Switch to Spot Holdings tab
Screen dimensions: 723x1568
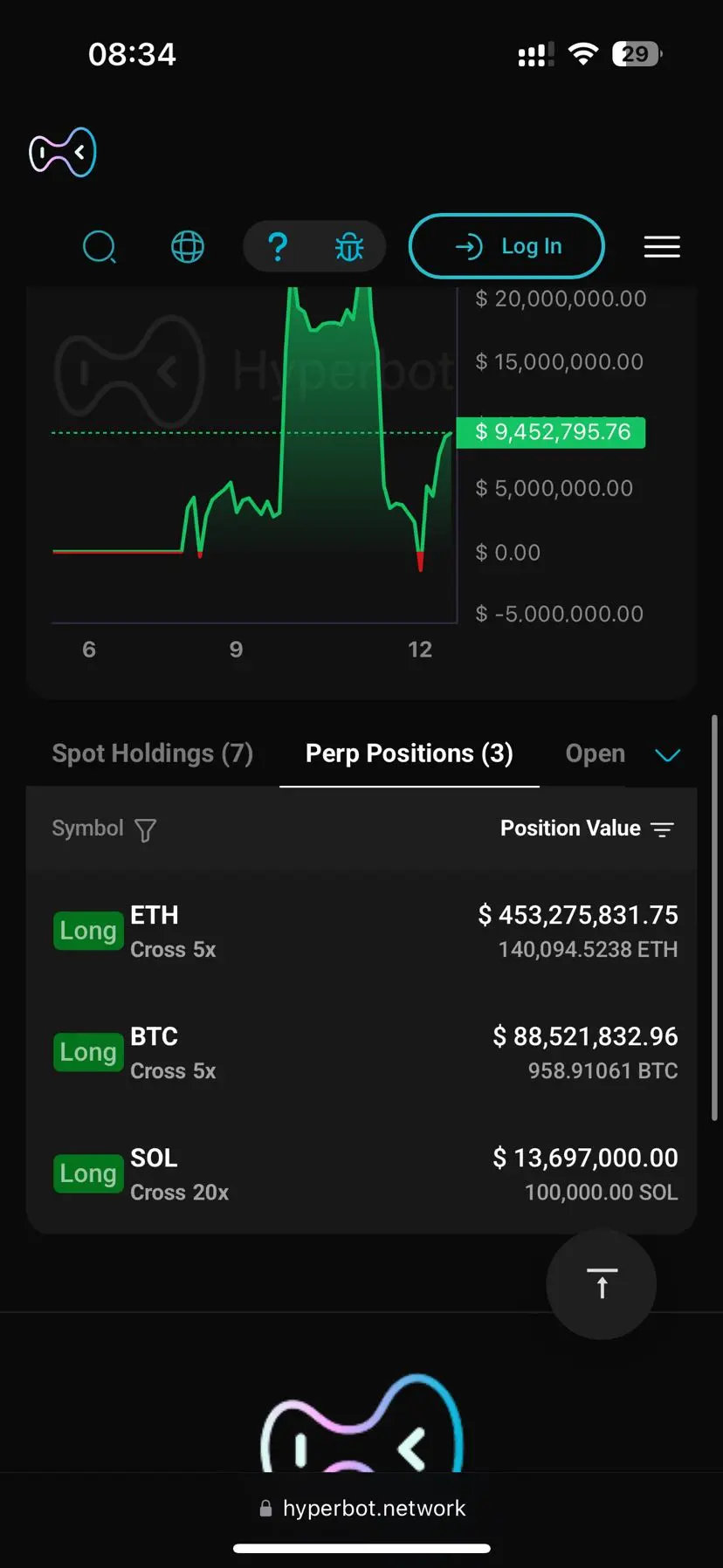[x=153, y=753]
